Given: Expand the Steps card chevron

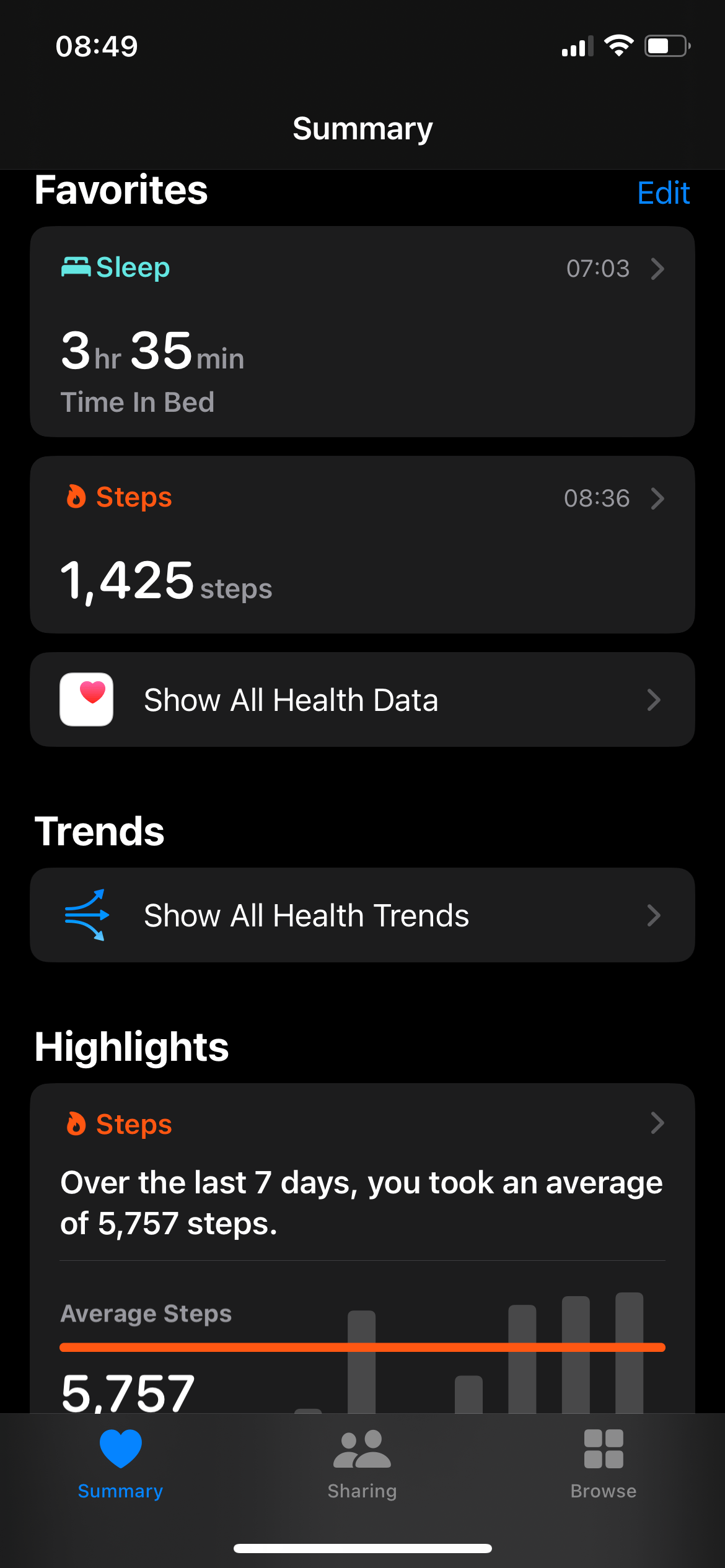Looking at the screenshot, I should (x=657, y=499).
